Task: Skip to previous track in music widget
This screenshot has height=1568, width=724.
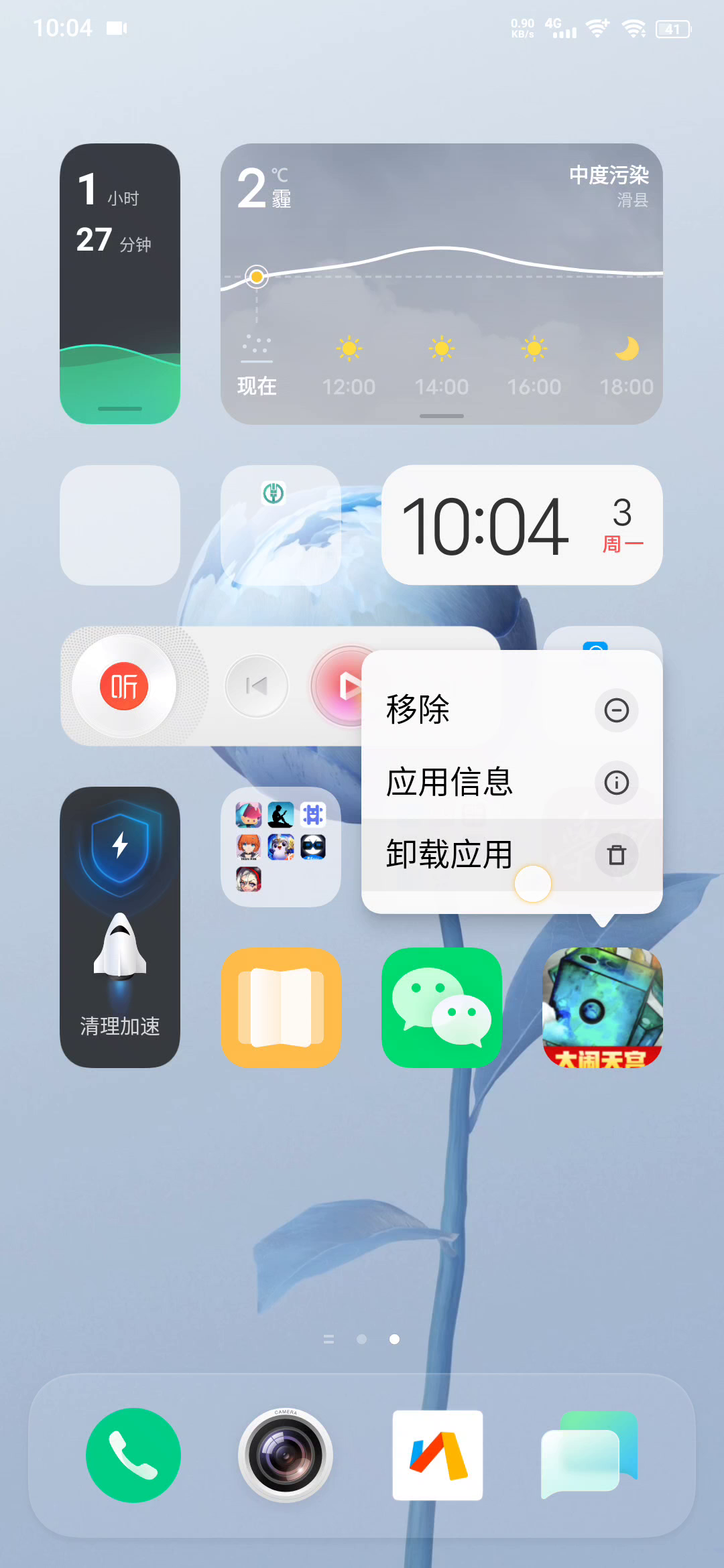Action: point(257,686)
